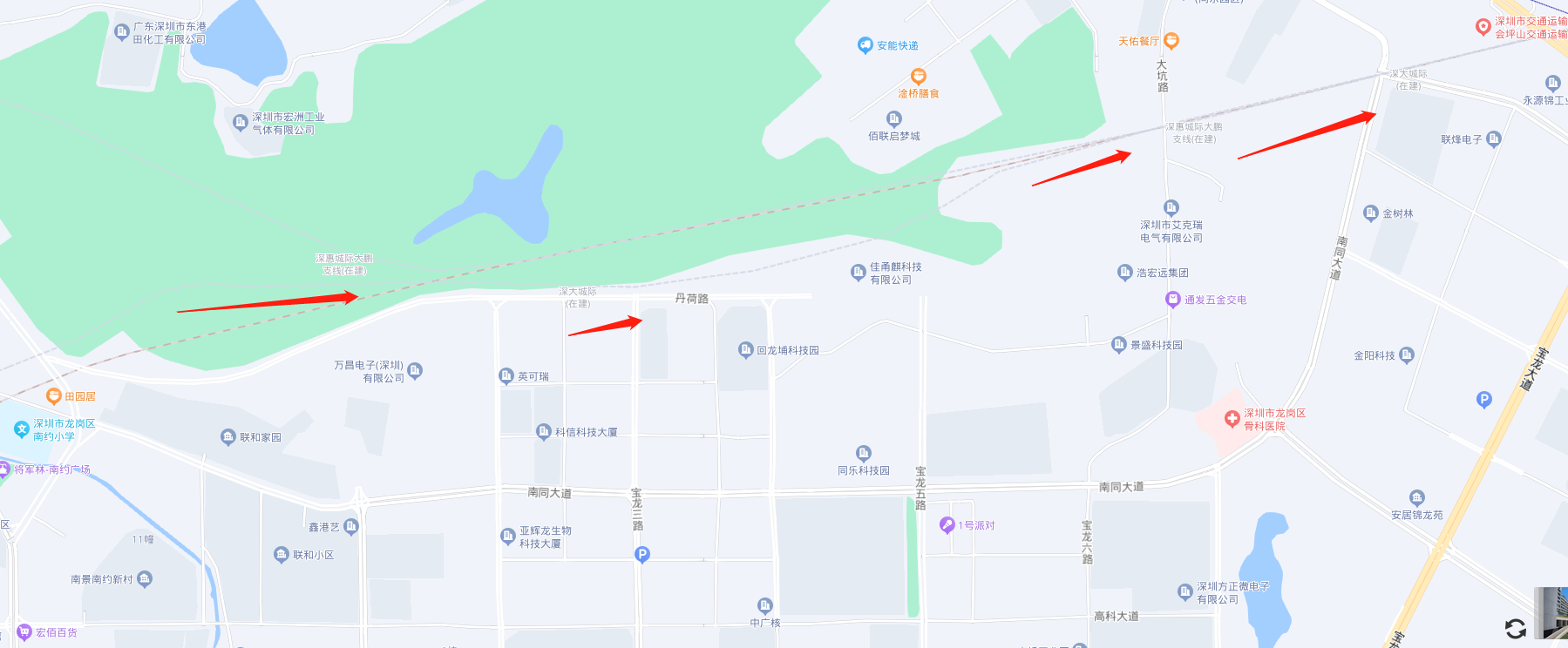Open the 科信科技大厦 building marker
The image size is (1568, 648).
coord(544,431)
